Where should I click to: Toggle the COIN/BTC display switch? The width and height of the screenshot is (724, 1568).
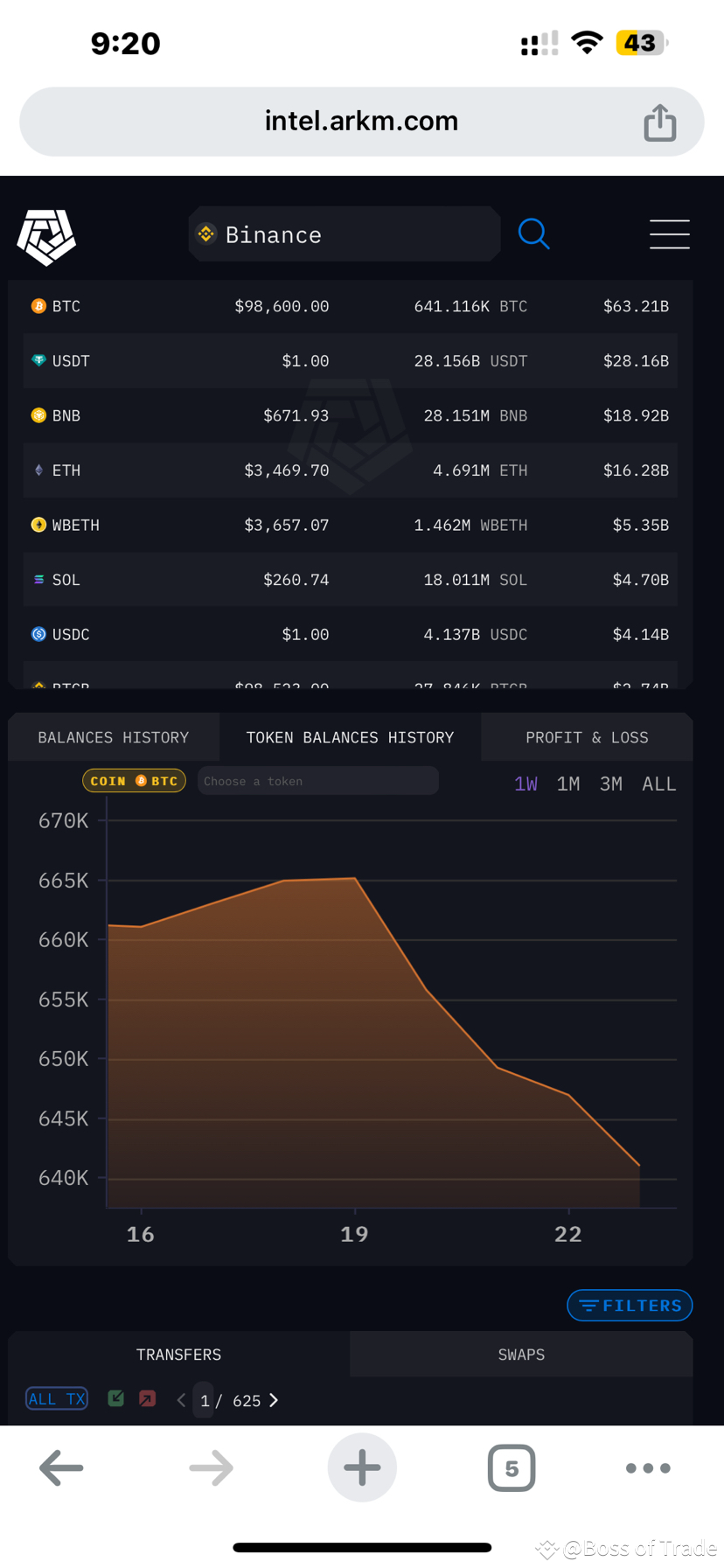click(x=134, y=780)
